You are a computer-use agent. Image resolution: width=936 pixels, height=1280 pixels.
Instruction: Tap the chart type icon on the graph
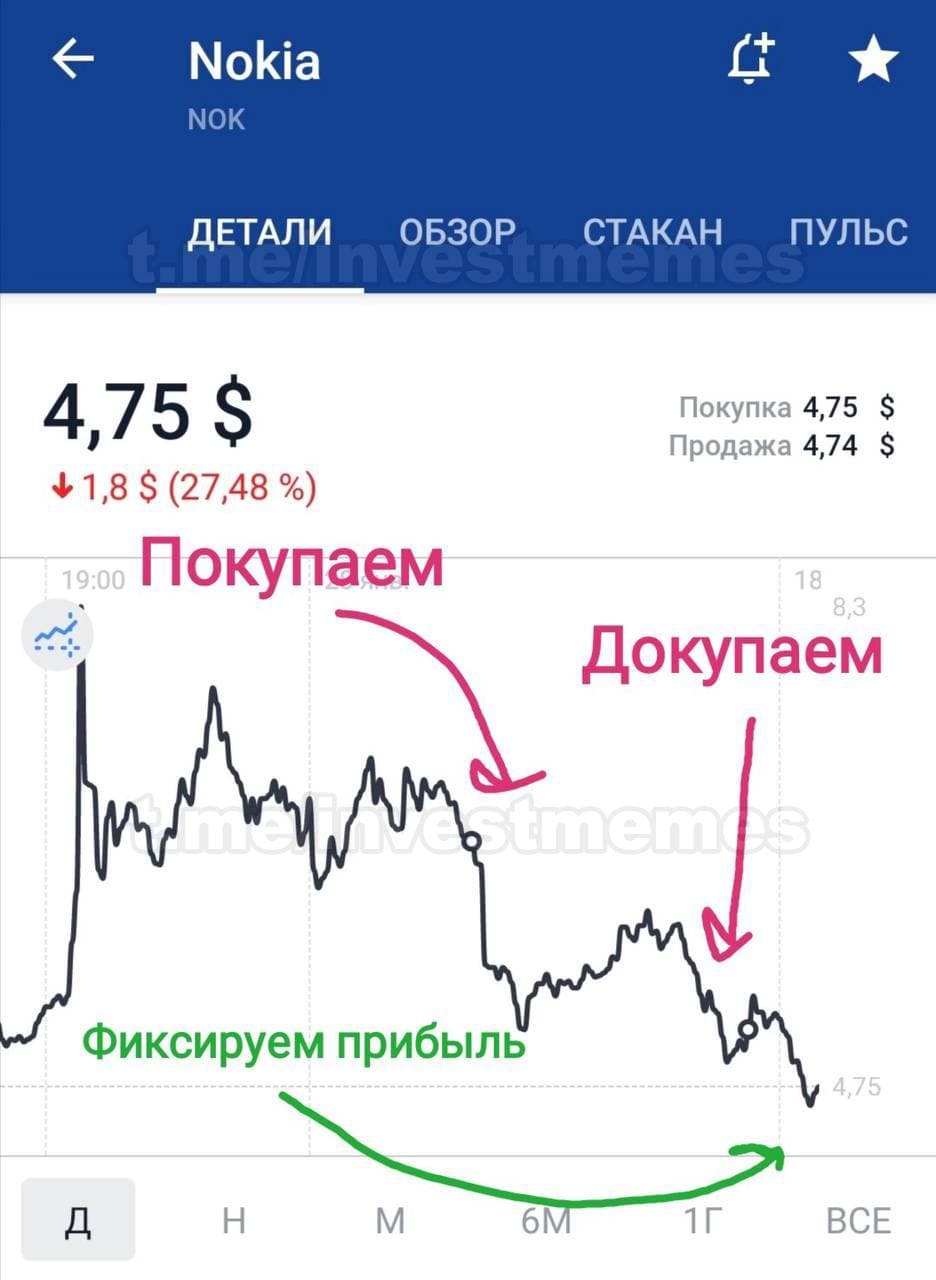[x=57, y=636]
